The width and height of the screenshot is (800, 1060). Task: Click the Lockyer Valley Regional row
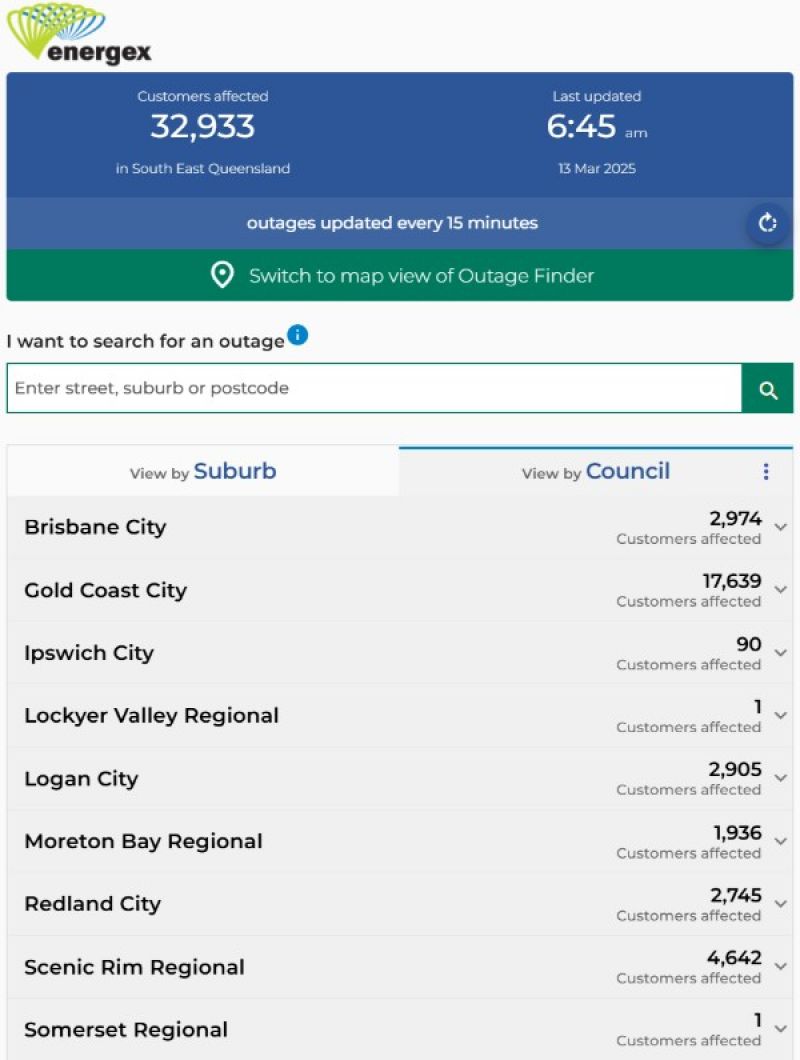[x=400, y=715]
